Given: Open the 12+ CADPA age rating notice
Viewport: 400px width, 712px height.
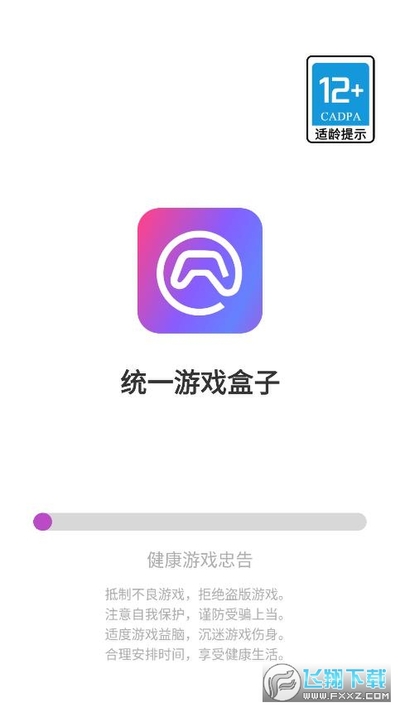Looking at the screenshot, I should coord(341,99).
